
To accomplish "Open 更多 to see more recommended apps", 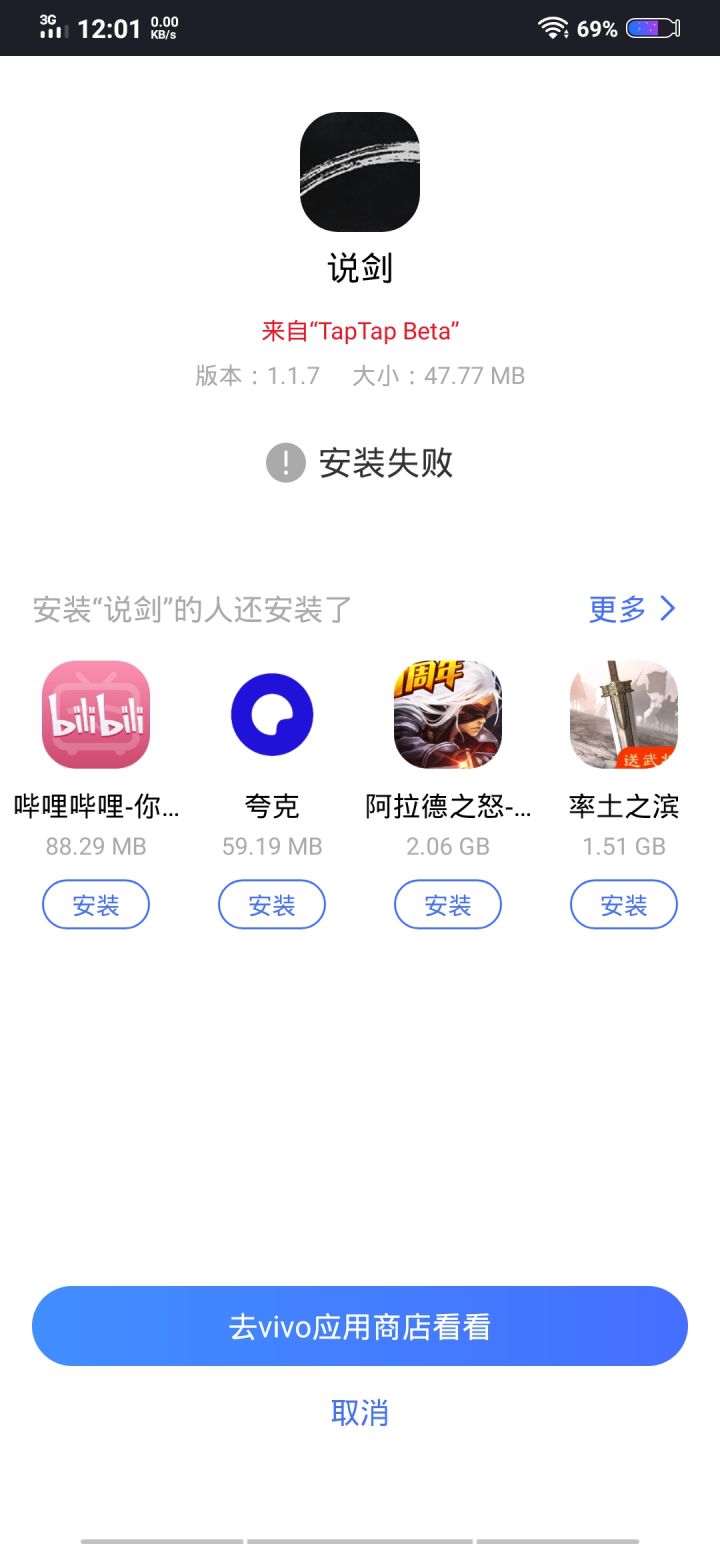I will pyautogui.click(x=617, y=609).
